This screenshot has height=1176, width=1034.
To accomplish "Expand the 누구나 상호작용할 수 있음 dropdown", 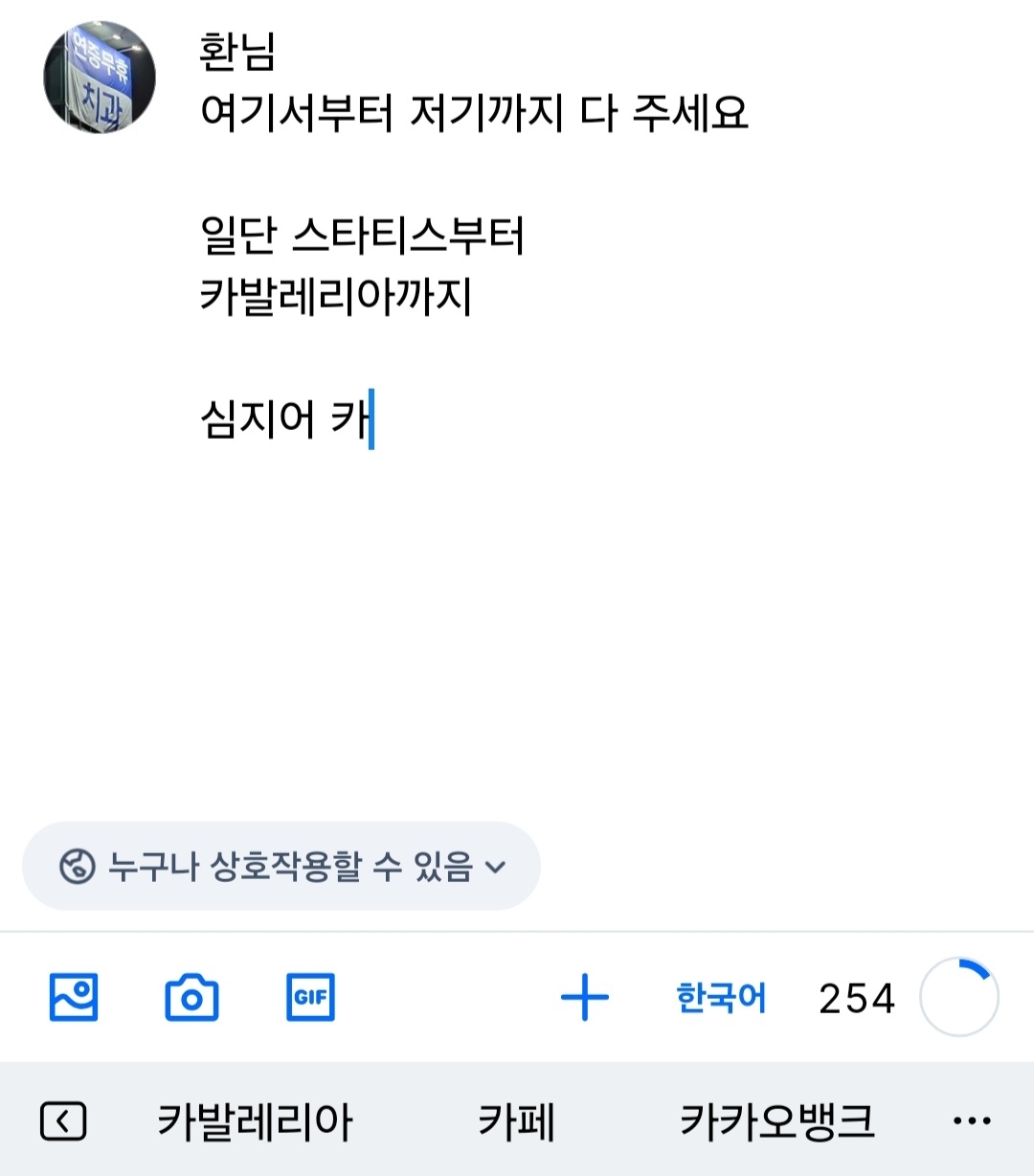I will point(281,867).
